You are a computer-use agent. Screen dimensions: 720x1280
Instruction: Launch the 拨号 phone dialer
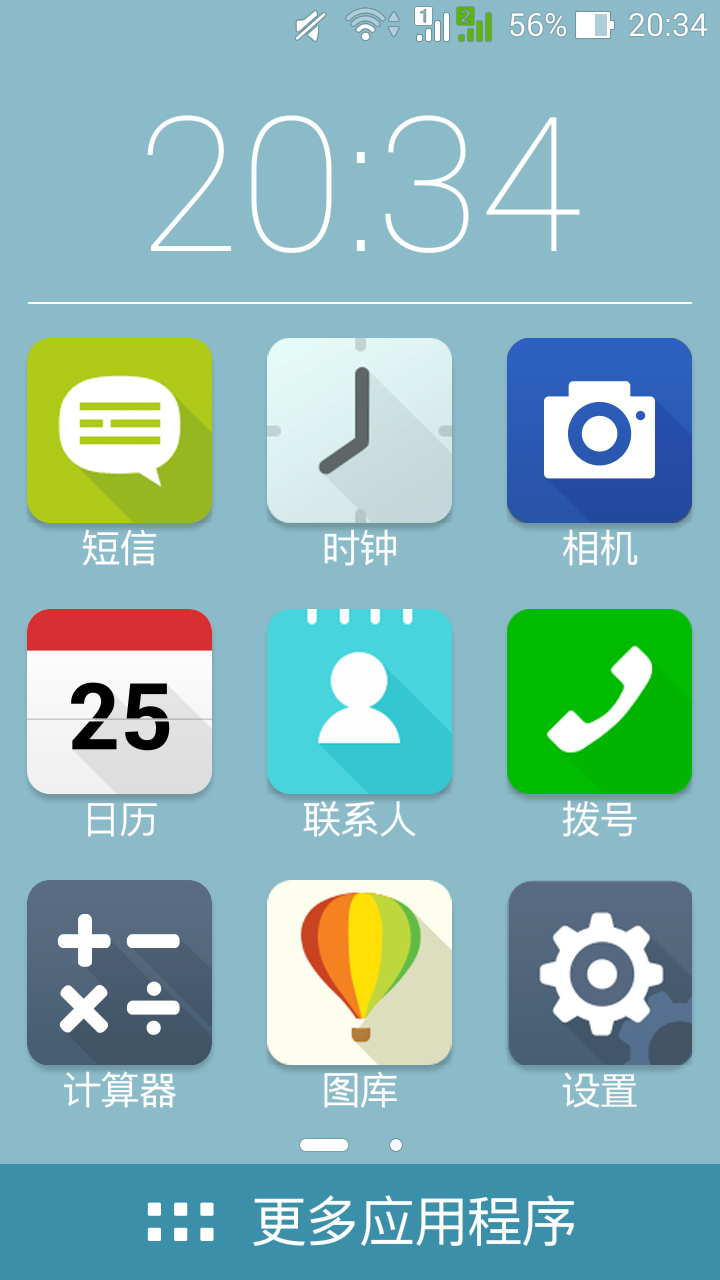click(x=599, y=702)
